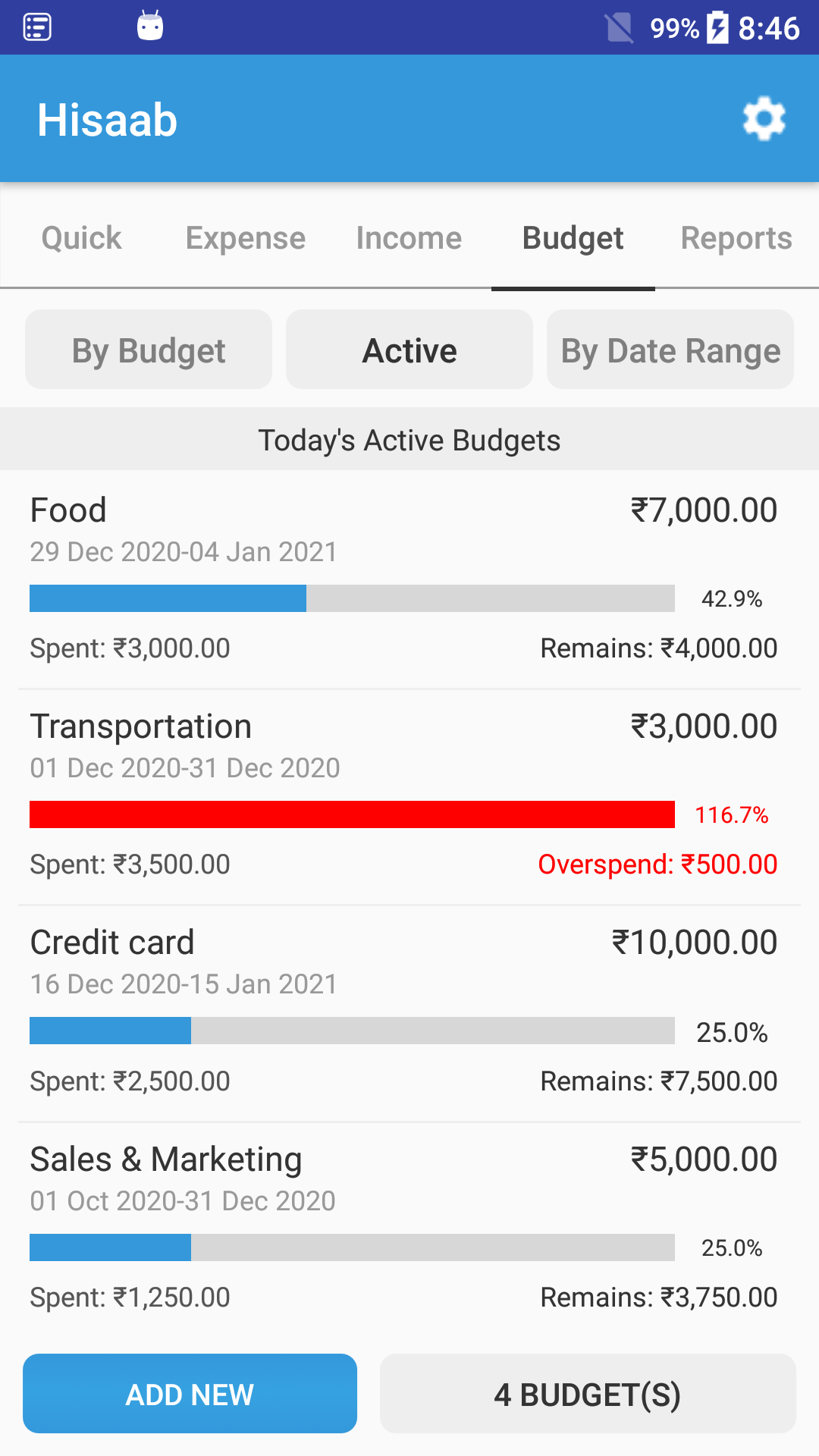View the Credit card budget details
Image resolution: width=819 pixels, height=1456 pixels.
[x=409, y=1013]
